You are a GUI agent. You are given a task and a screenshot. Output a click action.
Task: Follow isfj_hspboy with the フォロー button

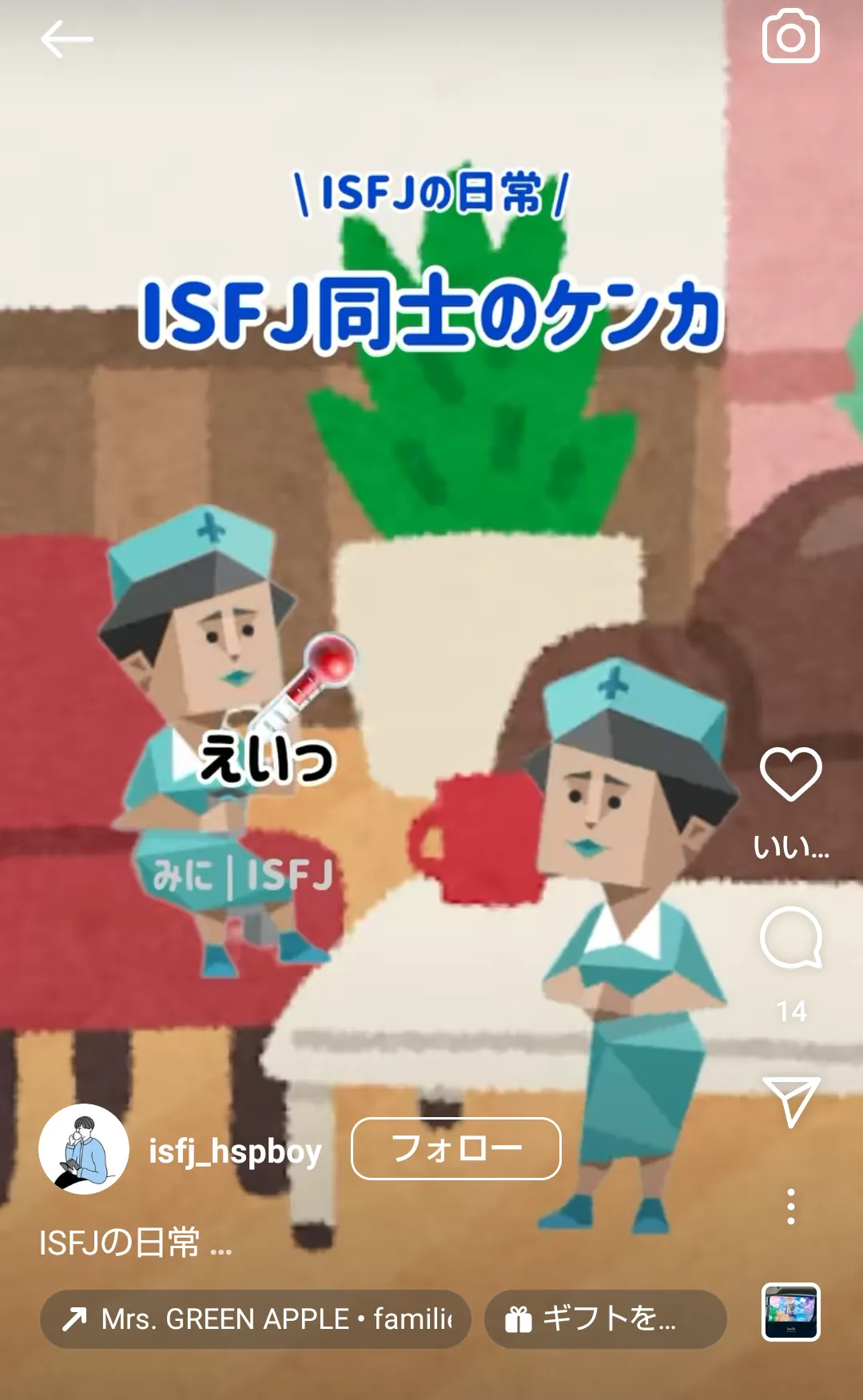pyautogui.click(x=456, y=1148)
